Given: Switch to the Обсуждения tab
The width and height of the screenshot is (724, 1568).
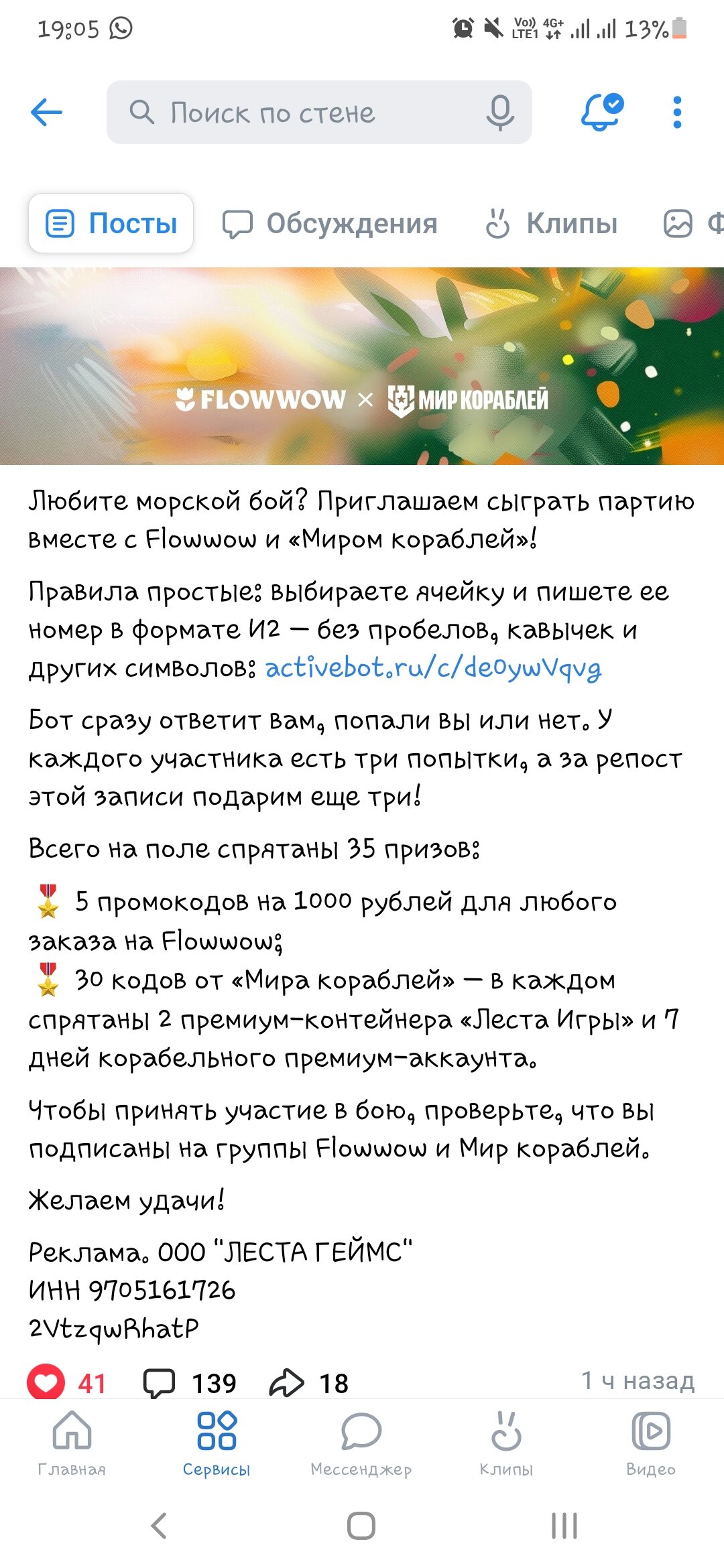Looking at the screenshot, I should pos(330,224).
